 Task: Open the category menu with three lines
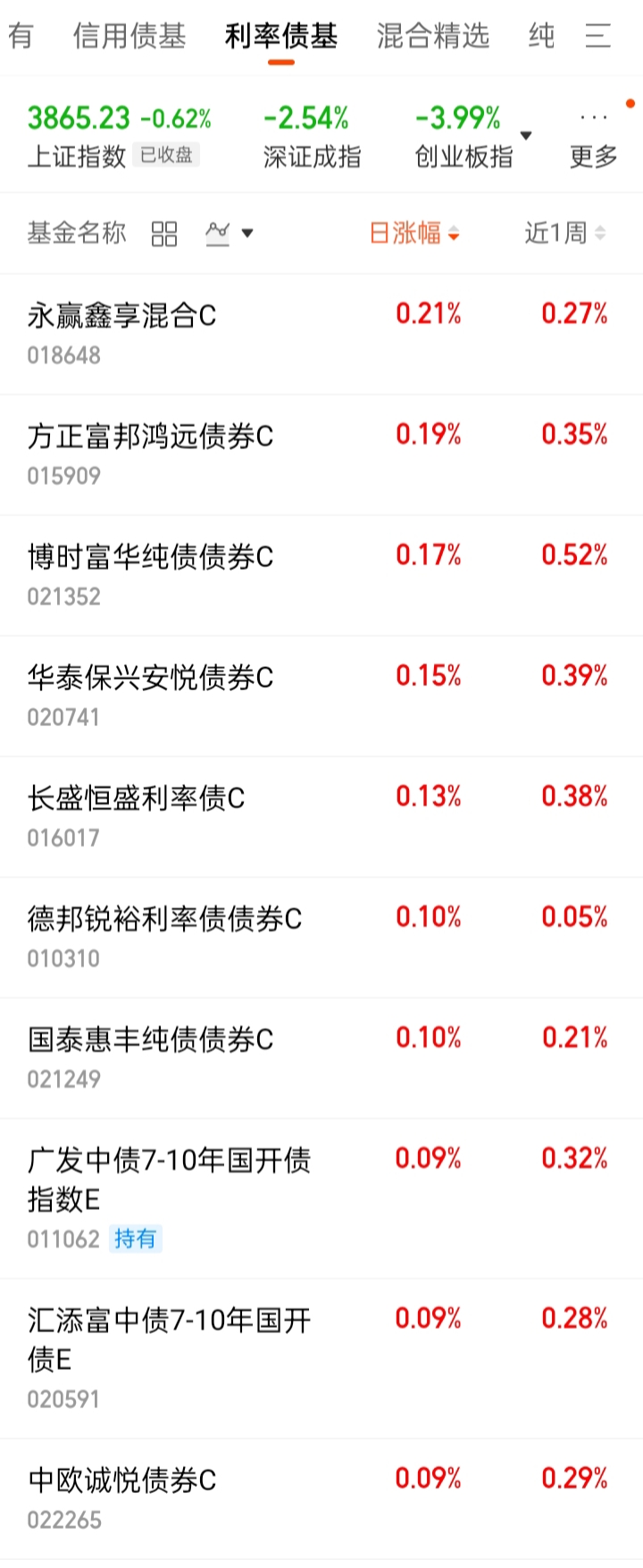coord(597,37)
